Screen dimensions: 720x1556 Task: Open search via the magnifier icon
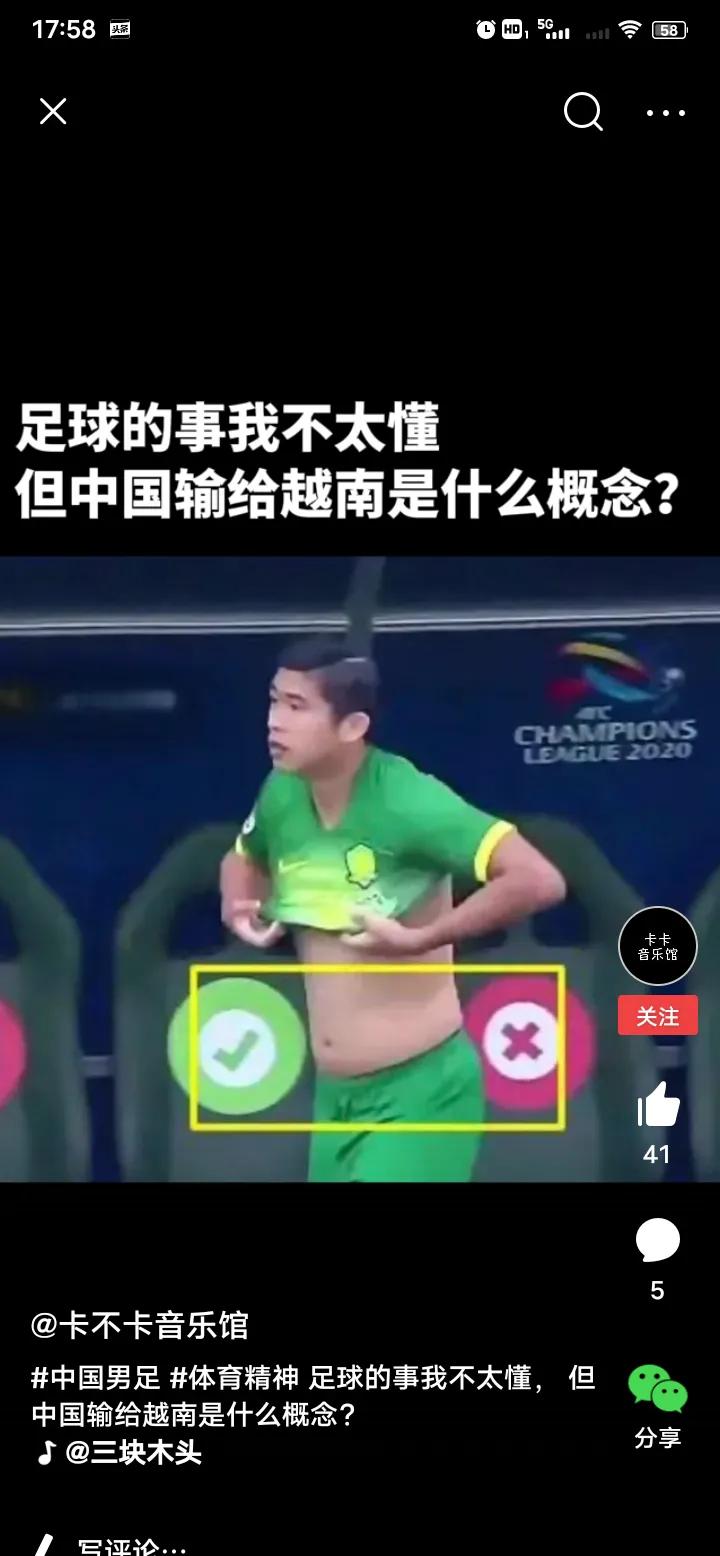[583, 112]
